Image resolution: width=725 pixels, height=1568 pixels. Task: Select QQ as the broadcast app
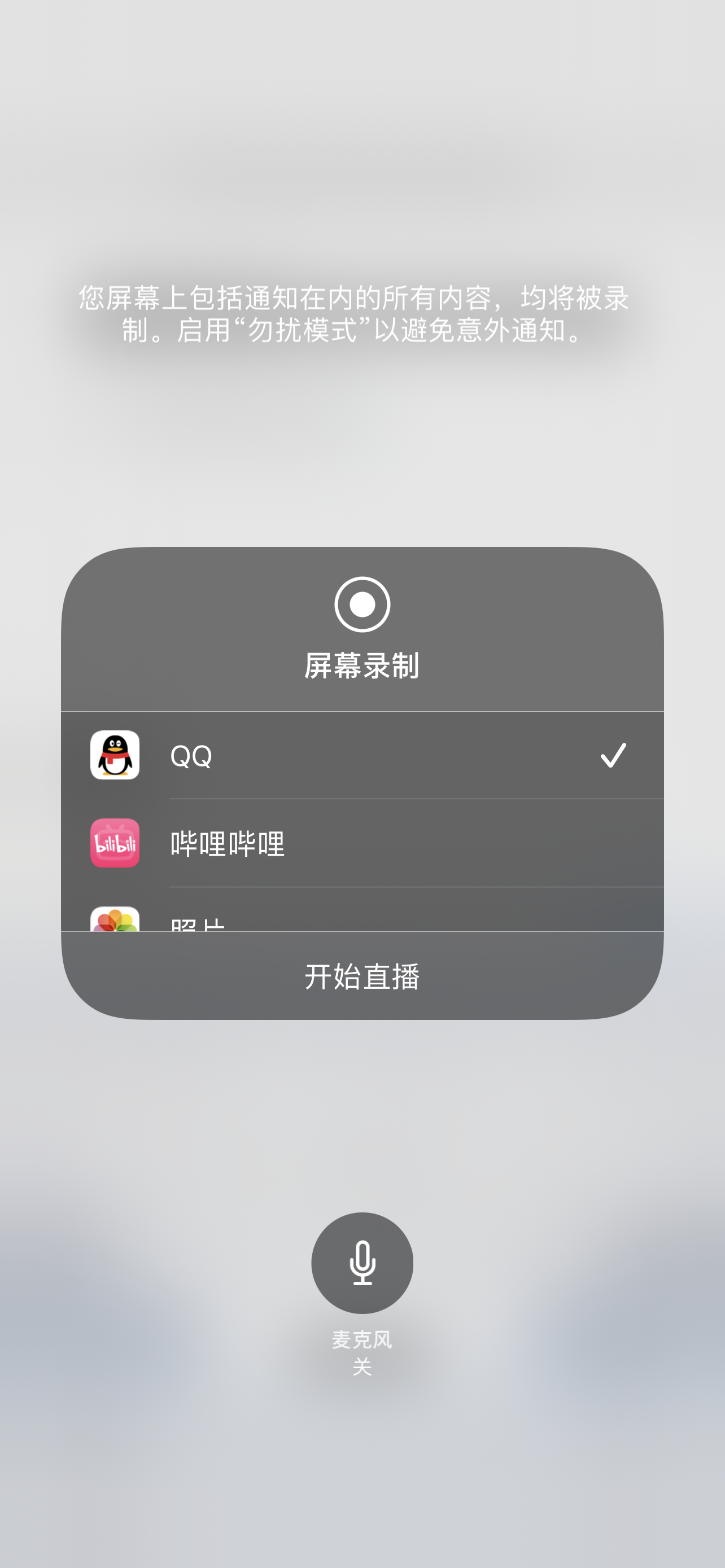pyautogui.click(x=361, y=755)
